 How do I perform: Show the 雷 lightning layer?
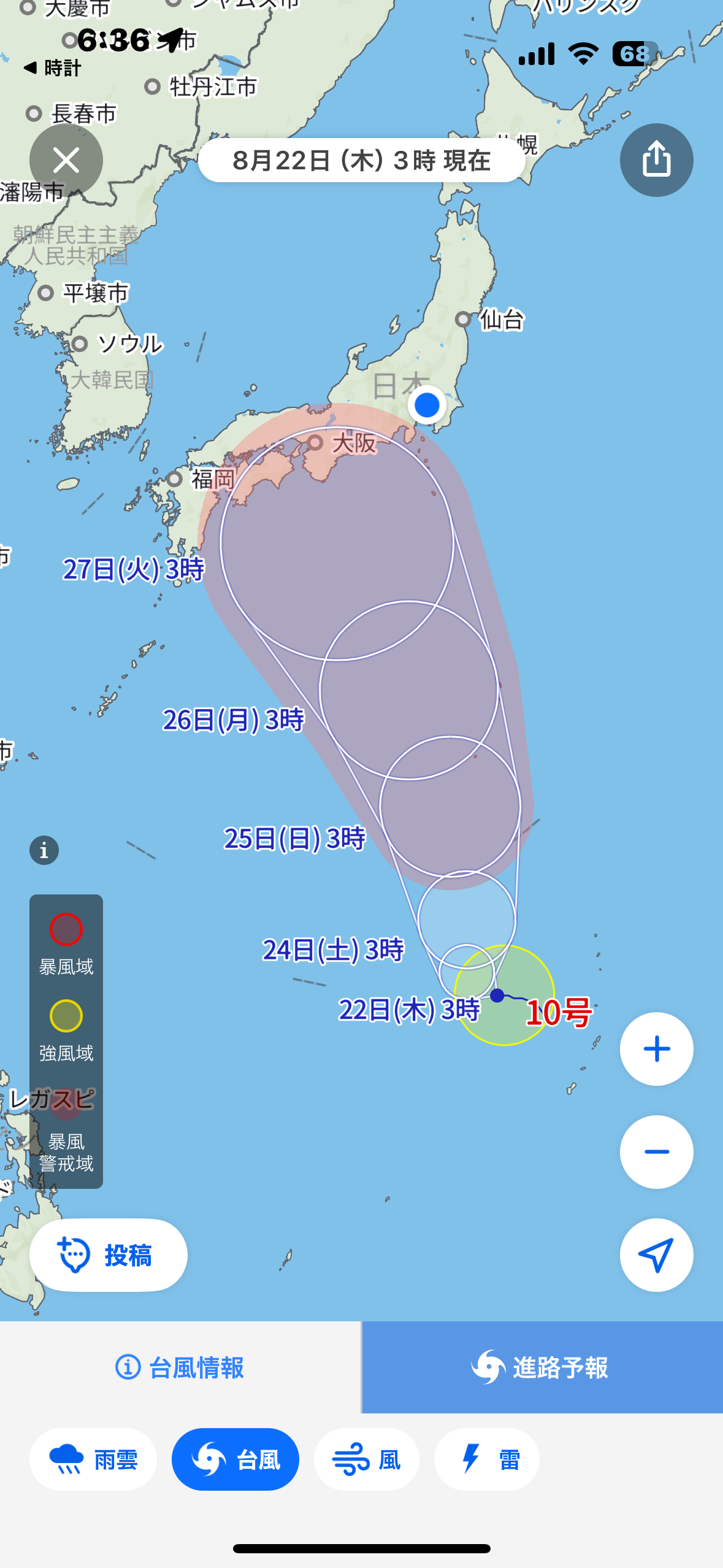click(487, 1459)
